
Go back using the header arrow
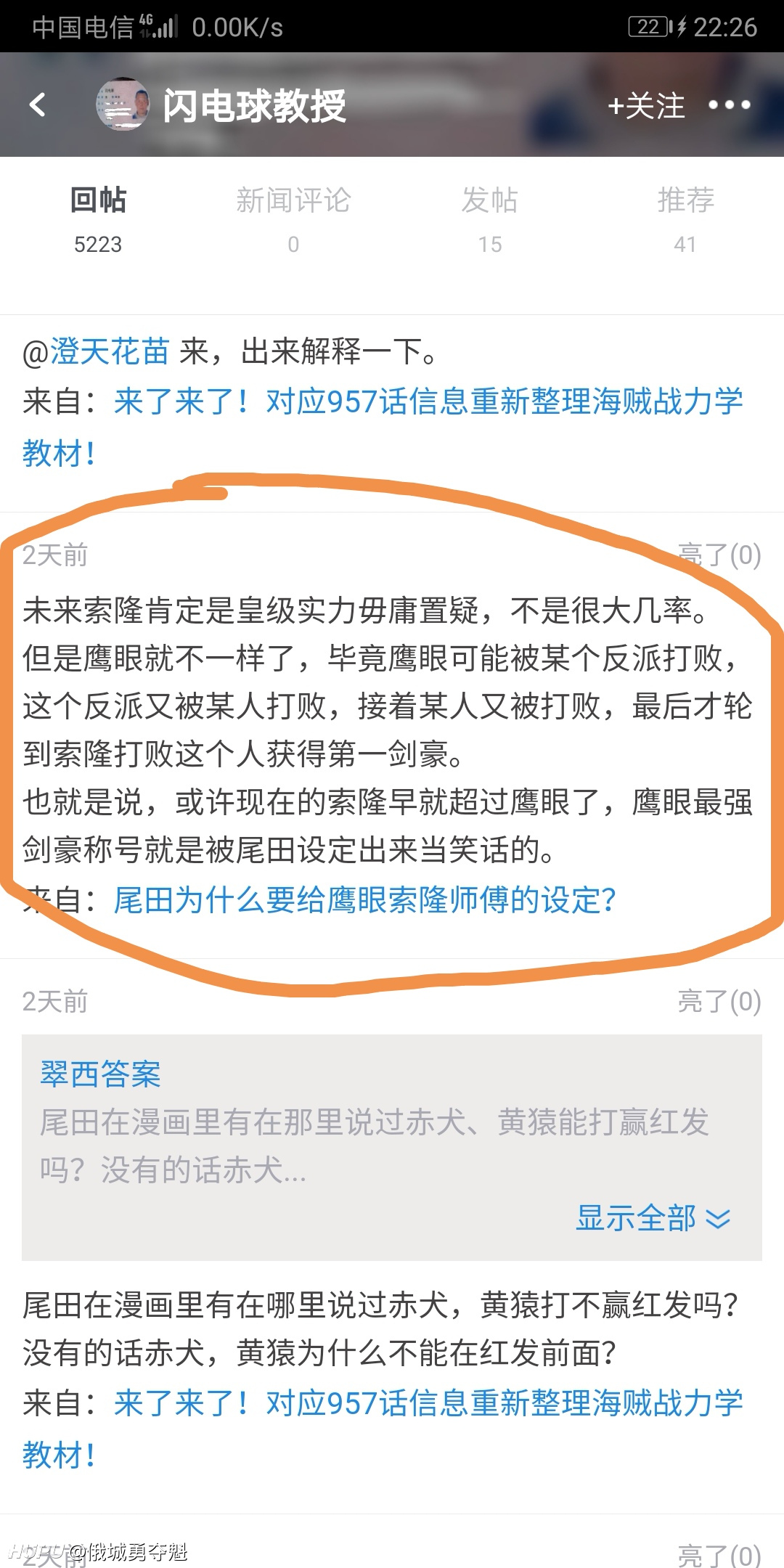tap(38, 105)
